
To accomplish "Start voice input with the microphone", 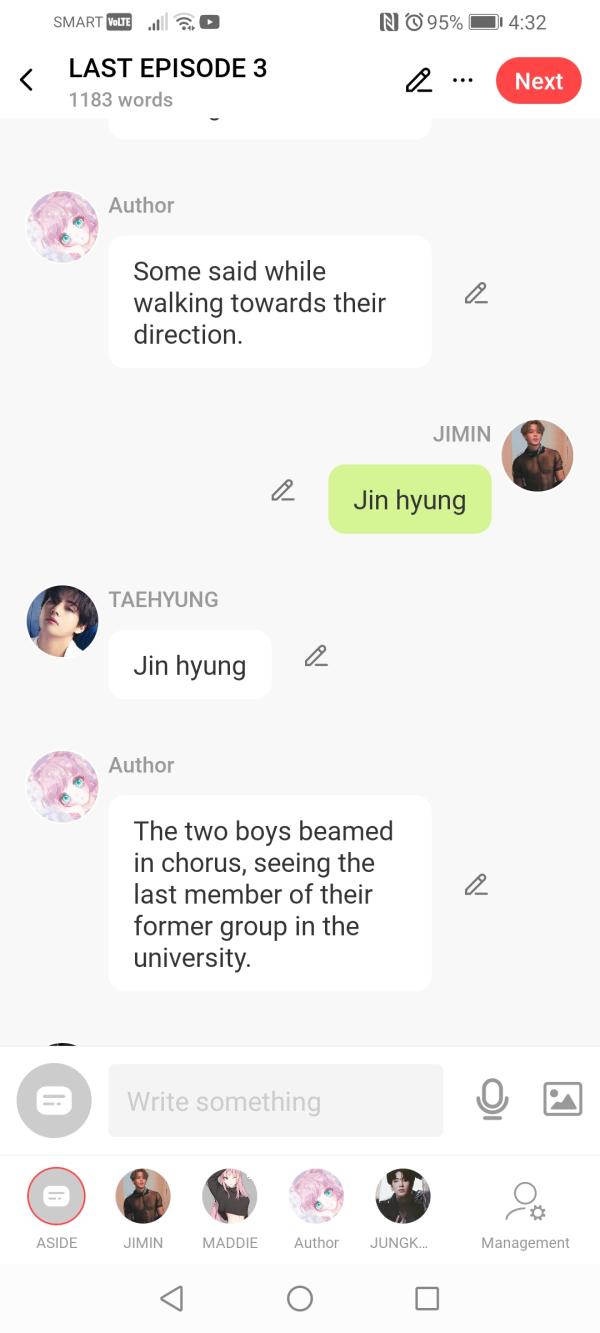I will (492, 1100).
